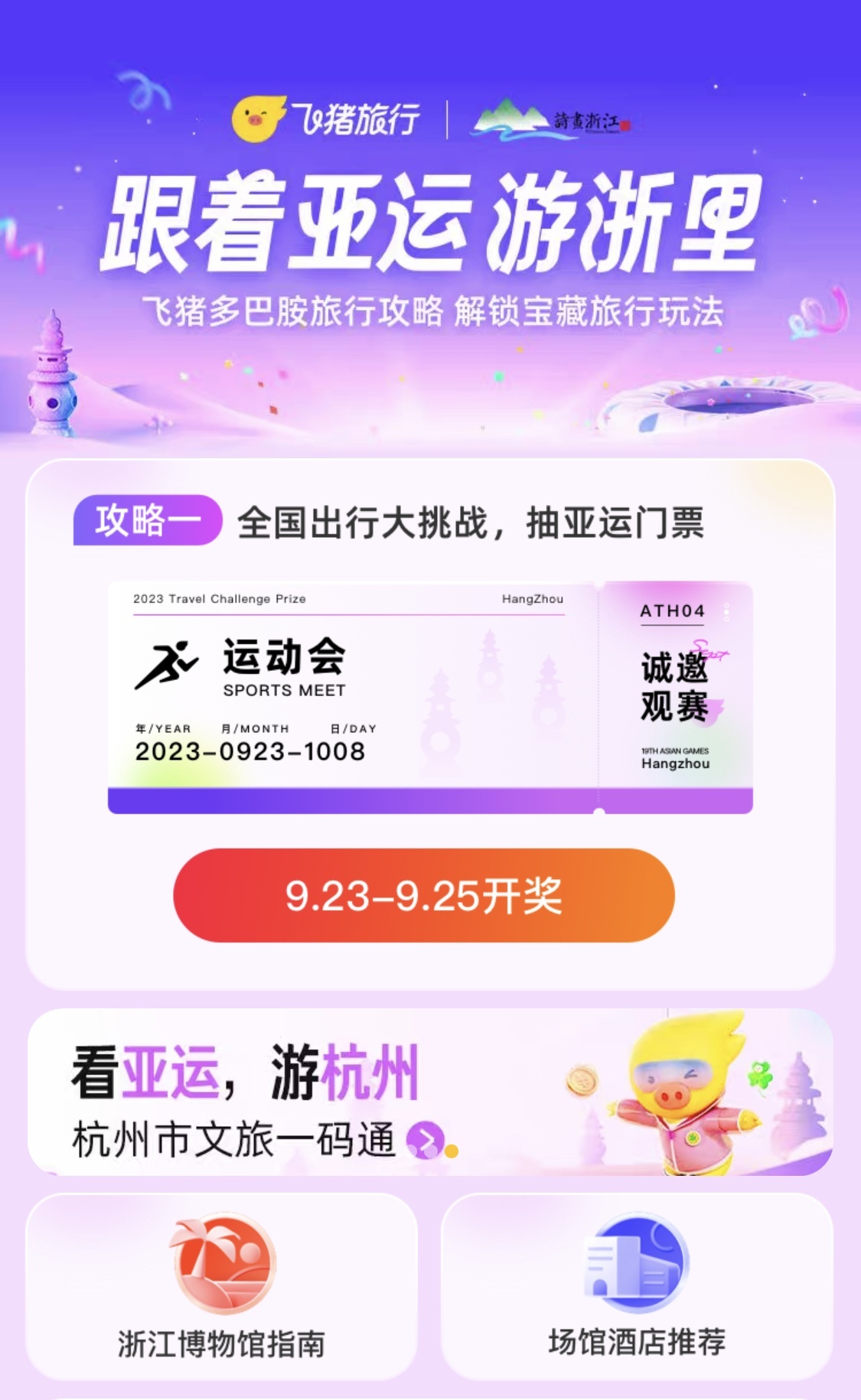View 场馆酒店推荐 recommendations
Viewport: 861px width, 1400px height.
tap(637, 1287)
